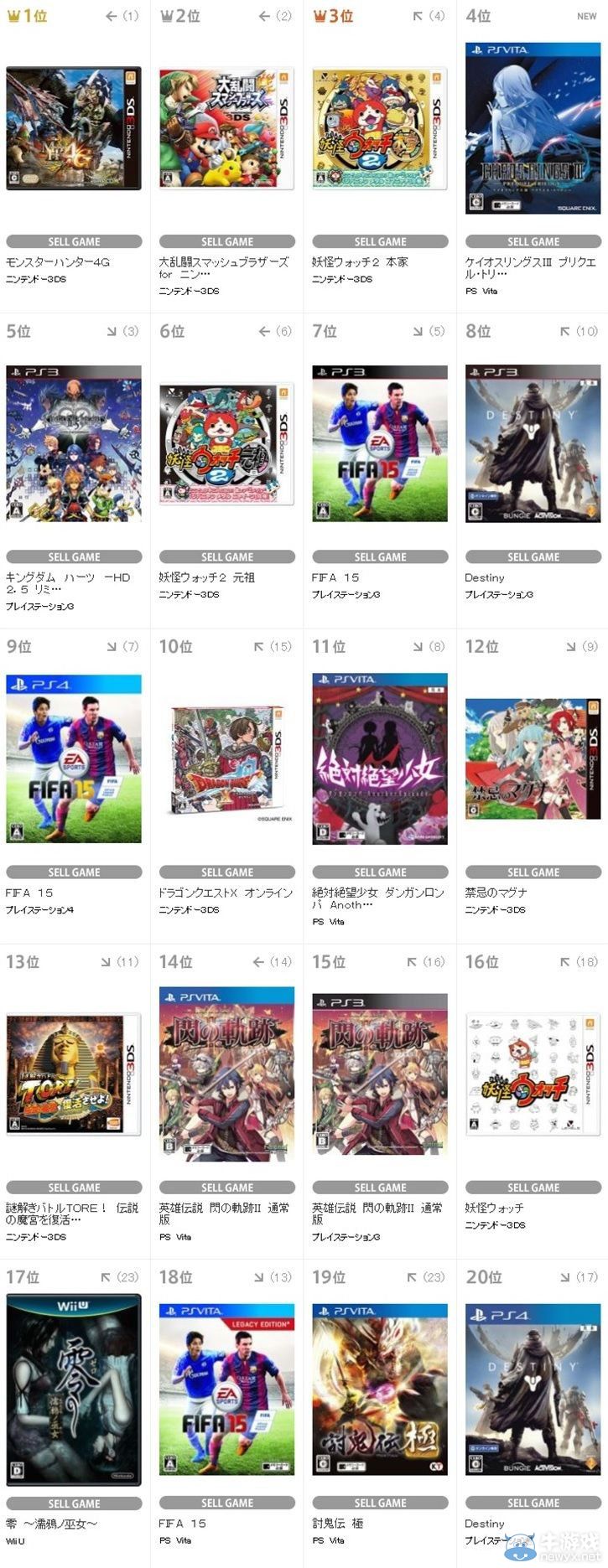Image resolution: width=608 pixels, height=1568 pixels.
Task: Open the Super Smash Bros 3DS cover art
Action: pos(226,128)
